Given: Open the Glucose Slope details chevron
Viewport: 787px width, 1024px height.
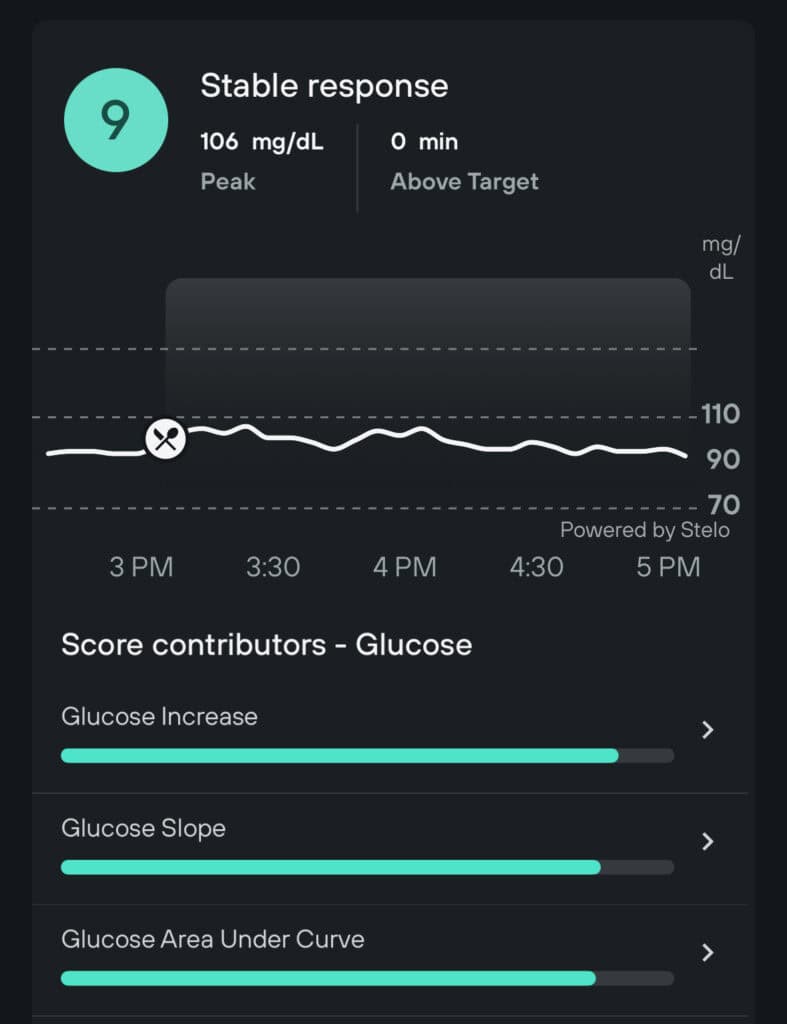Looking at the screenshot, I should (707, 842).
